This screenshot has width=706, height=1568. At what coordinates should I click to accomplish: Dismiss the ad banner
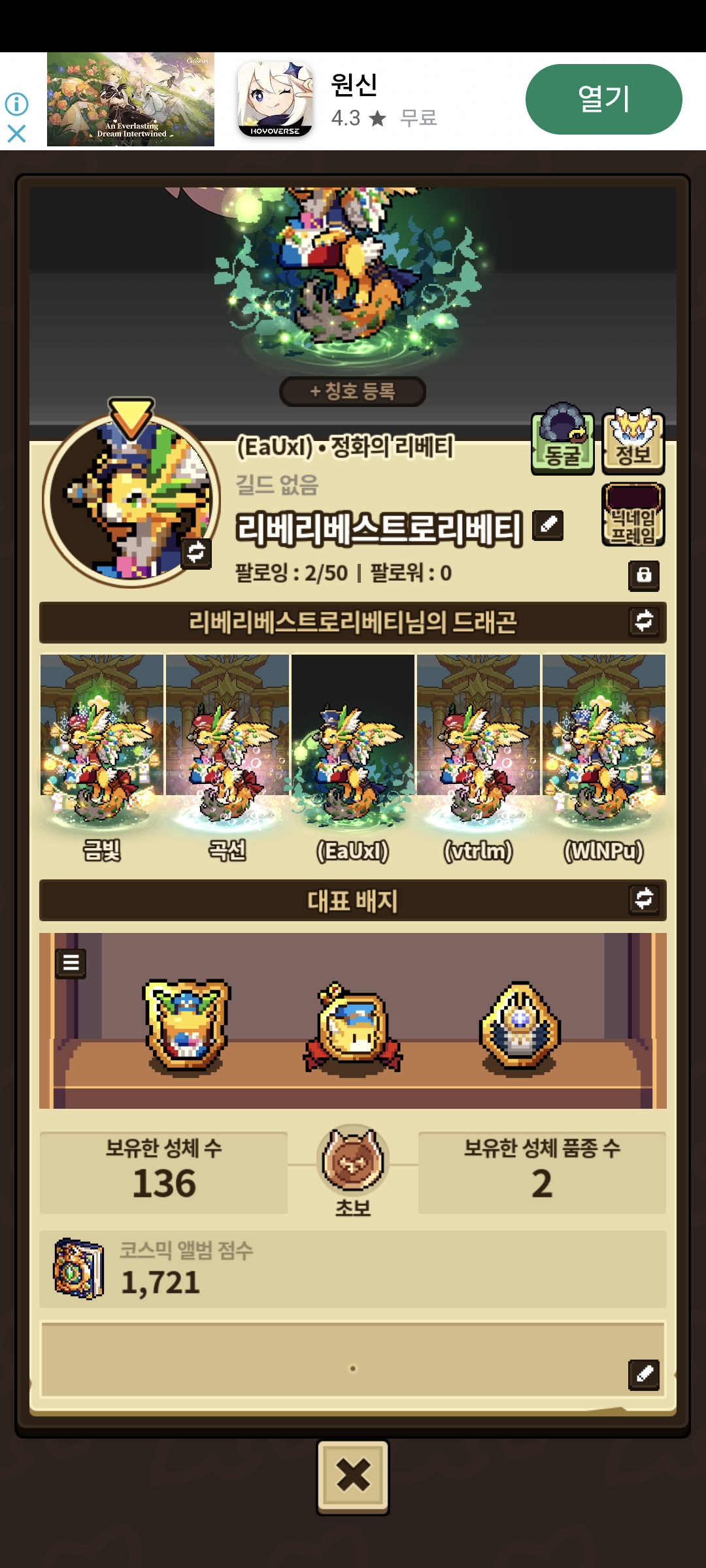click(x=16, y=134)
